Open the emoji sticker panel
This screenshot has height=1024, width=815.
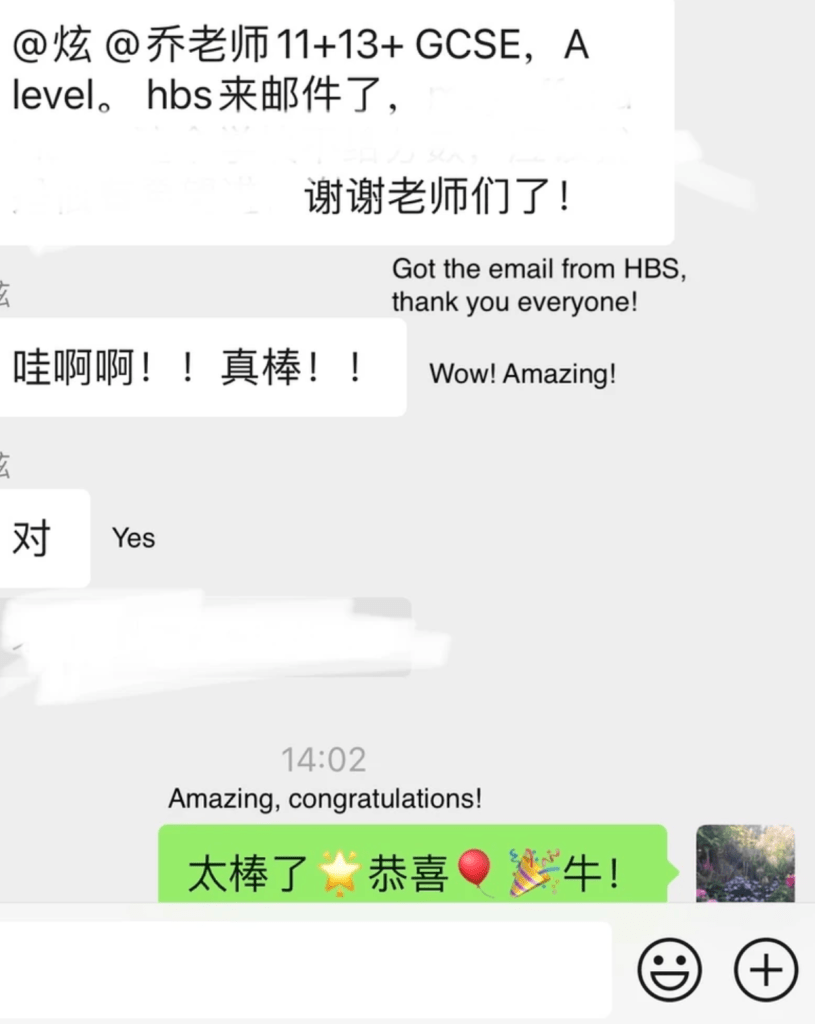(x=669, y=969)
